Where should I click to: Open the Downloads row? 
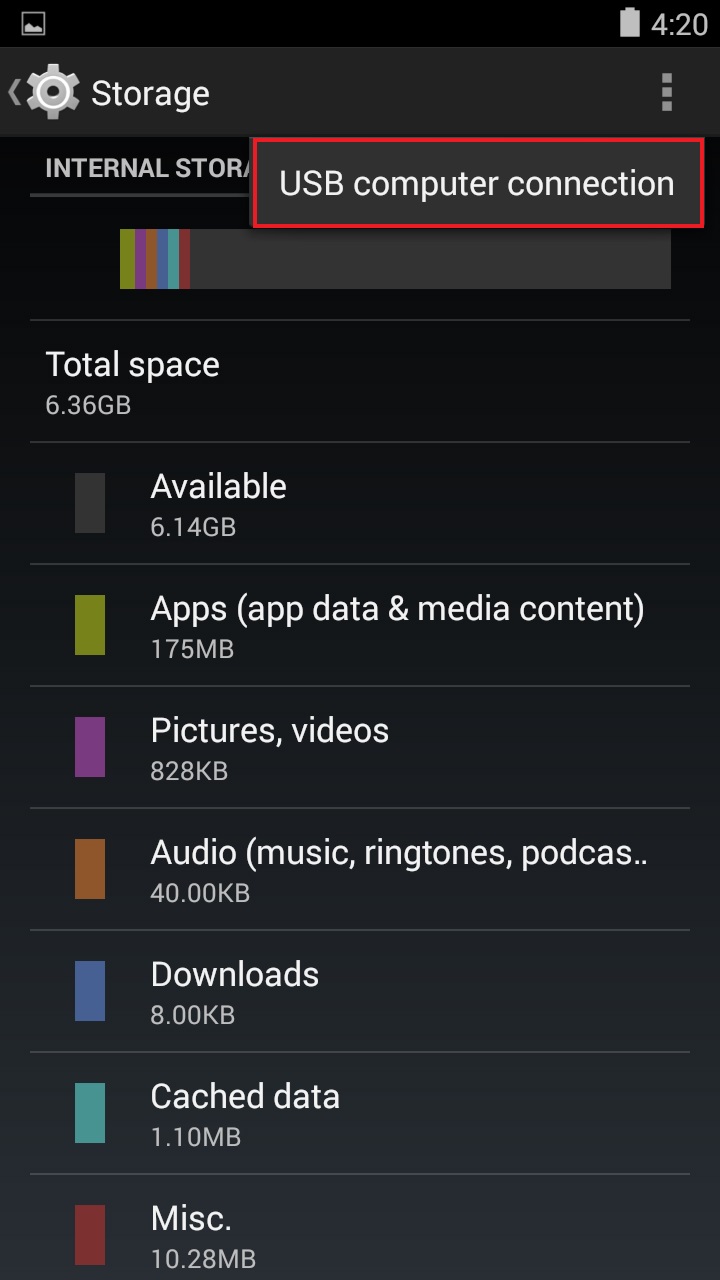pos(360,991)
